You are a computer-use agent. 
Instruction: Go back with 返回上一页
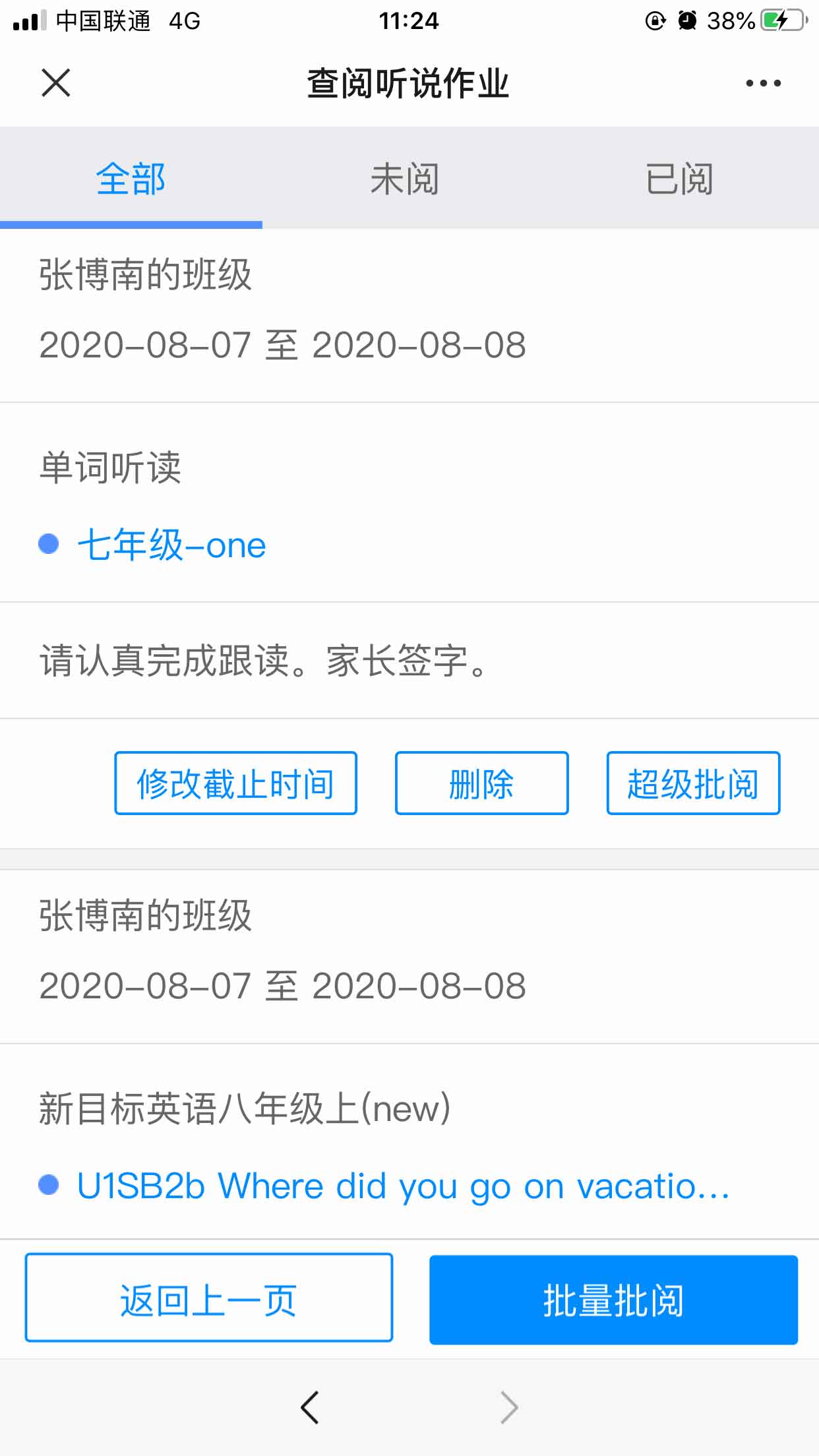(x=209, y=1298)
